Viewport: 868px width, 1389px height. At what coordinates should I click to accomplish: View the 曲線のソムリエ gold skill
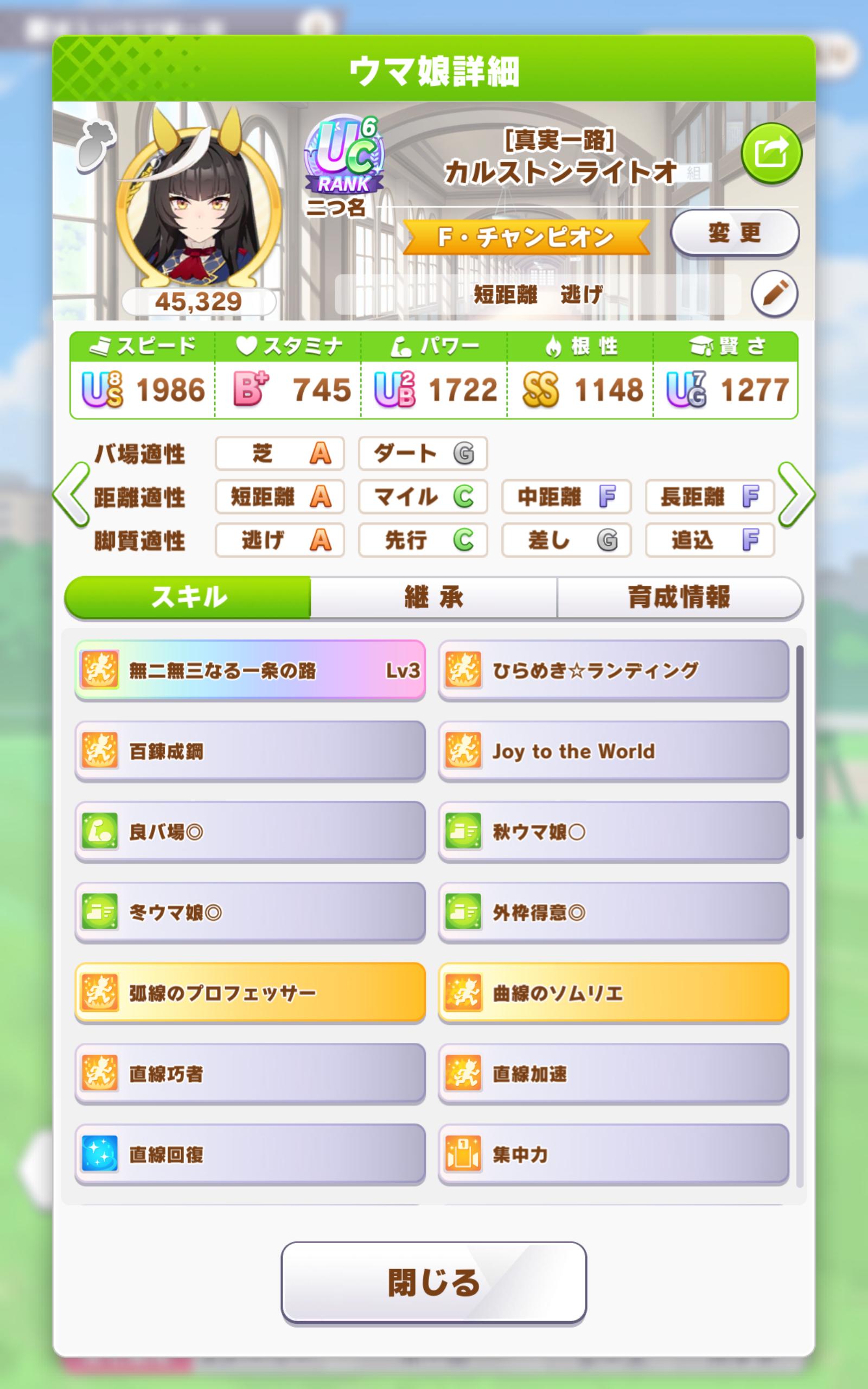613,993
